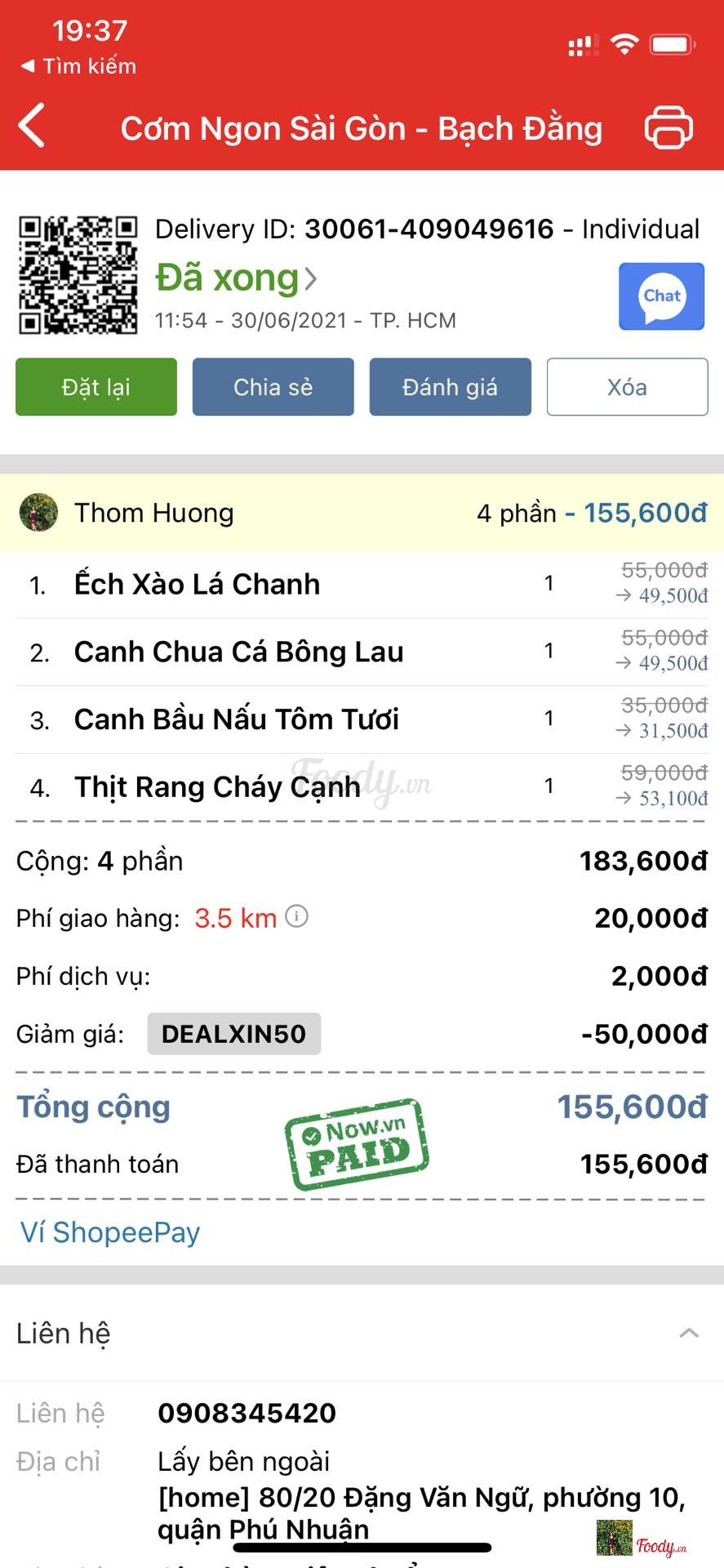Delete the order with Xóa

(627, 387)
